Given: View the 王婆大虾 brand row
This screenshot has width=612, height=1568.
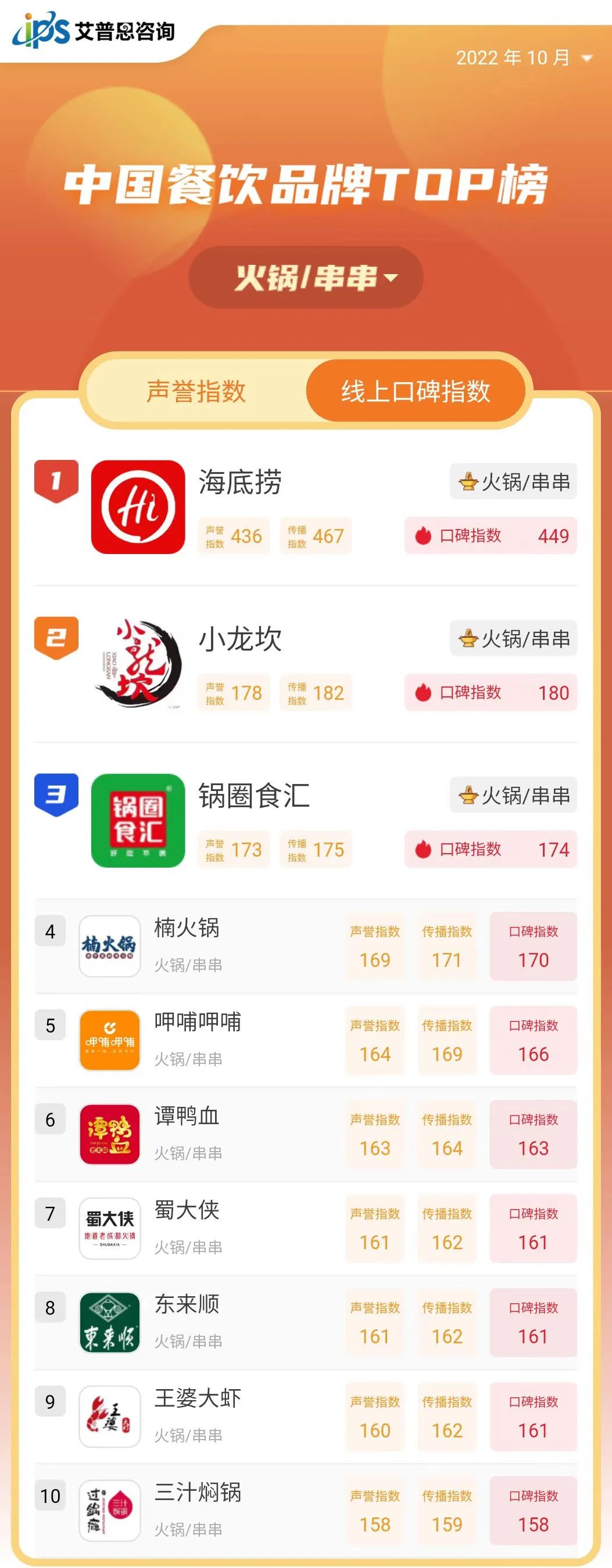Looking at the screenshot, I should [x=197, y=1399].
